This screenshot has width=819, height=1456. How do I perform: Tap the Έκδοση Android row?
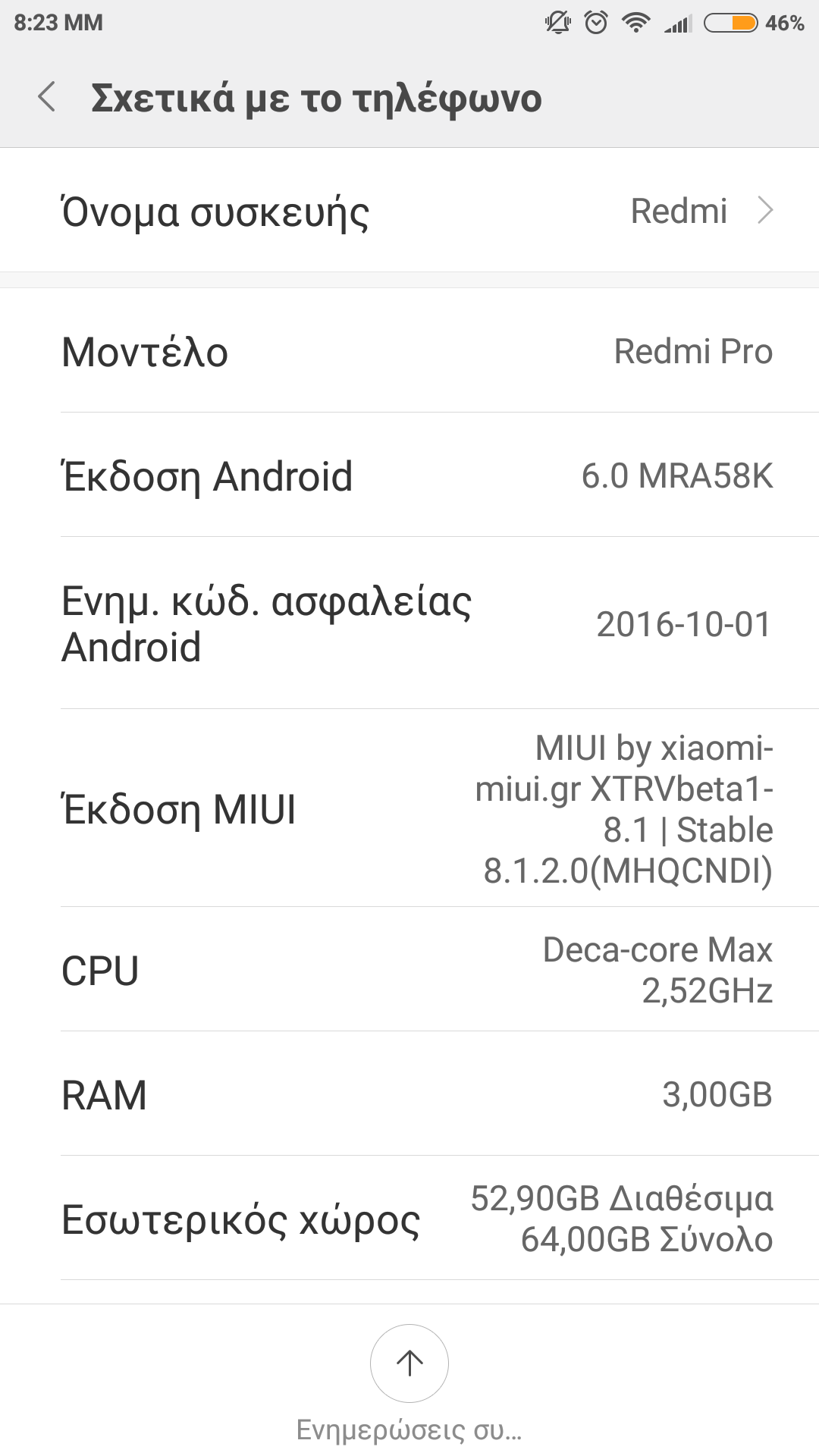[409, 475]
